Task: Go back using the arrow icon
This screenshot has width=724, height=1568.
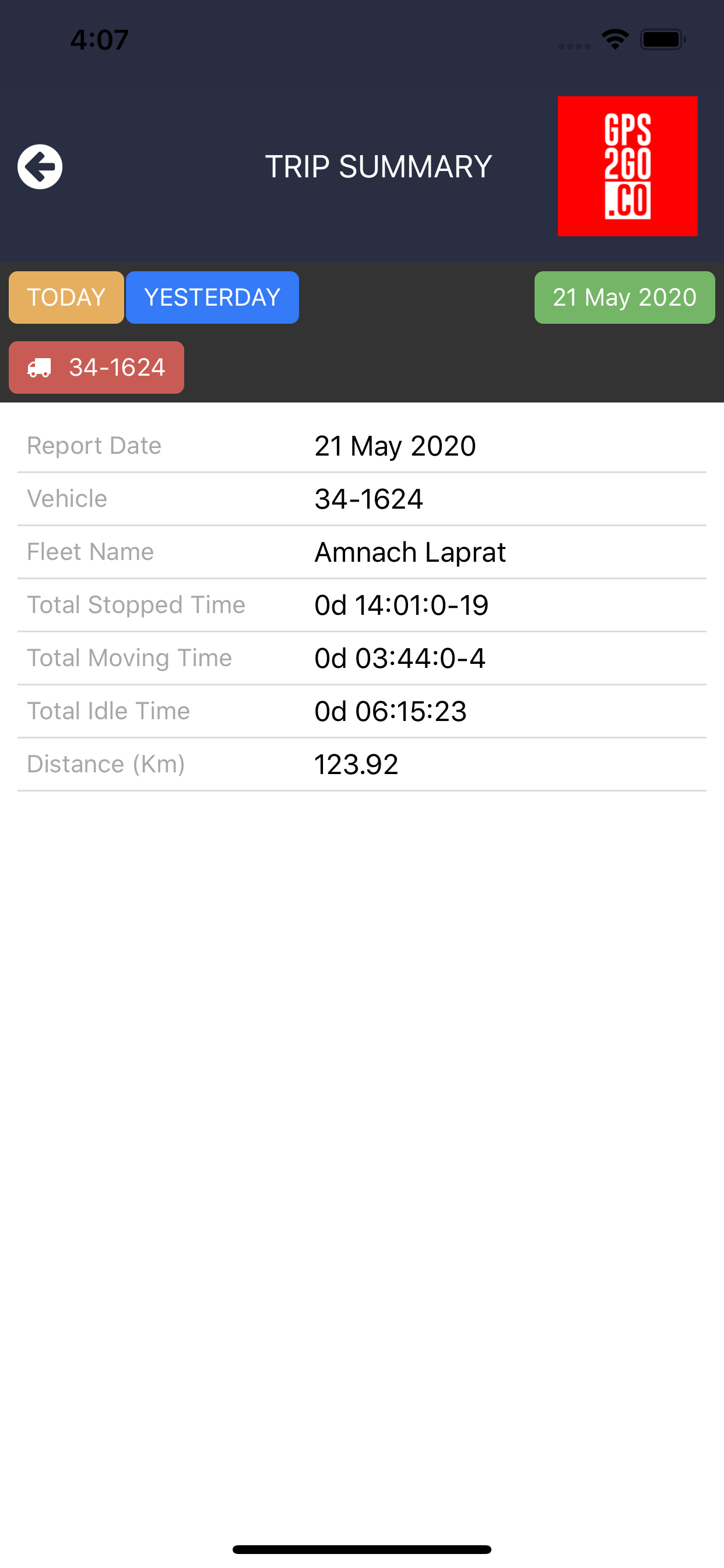Action: (40, 167)
